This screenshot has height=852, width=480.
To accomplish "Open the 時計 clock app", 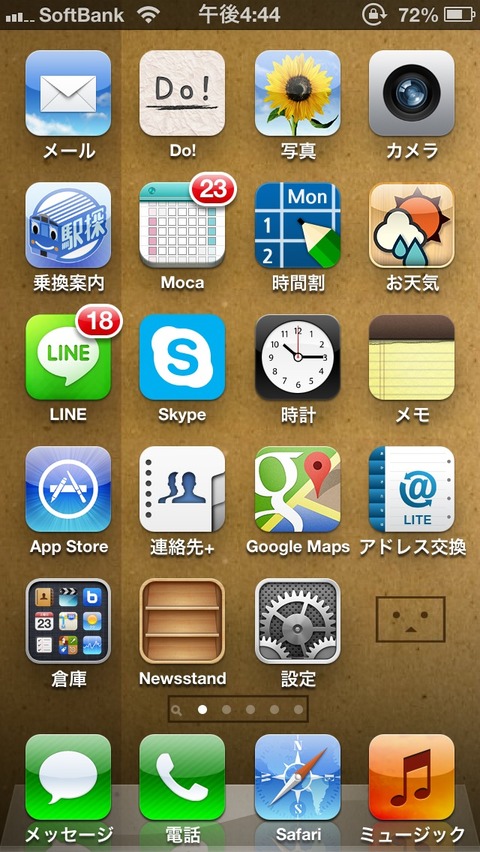I will (x=297, y=357).
